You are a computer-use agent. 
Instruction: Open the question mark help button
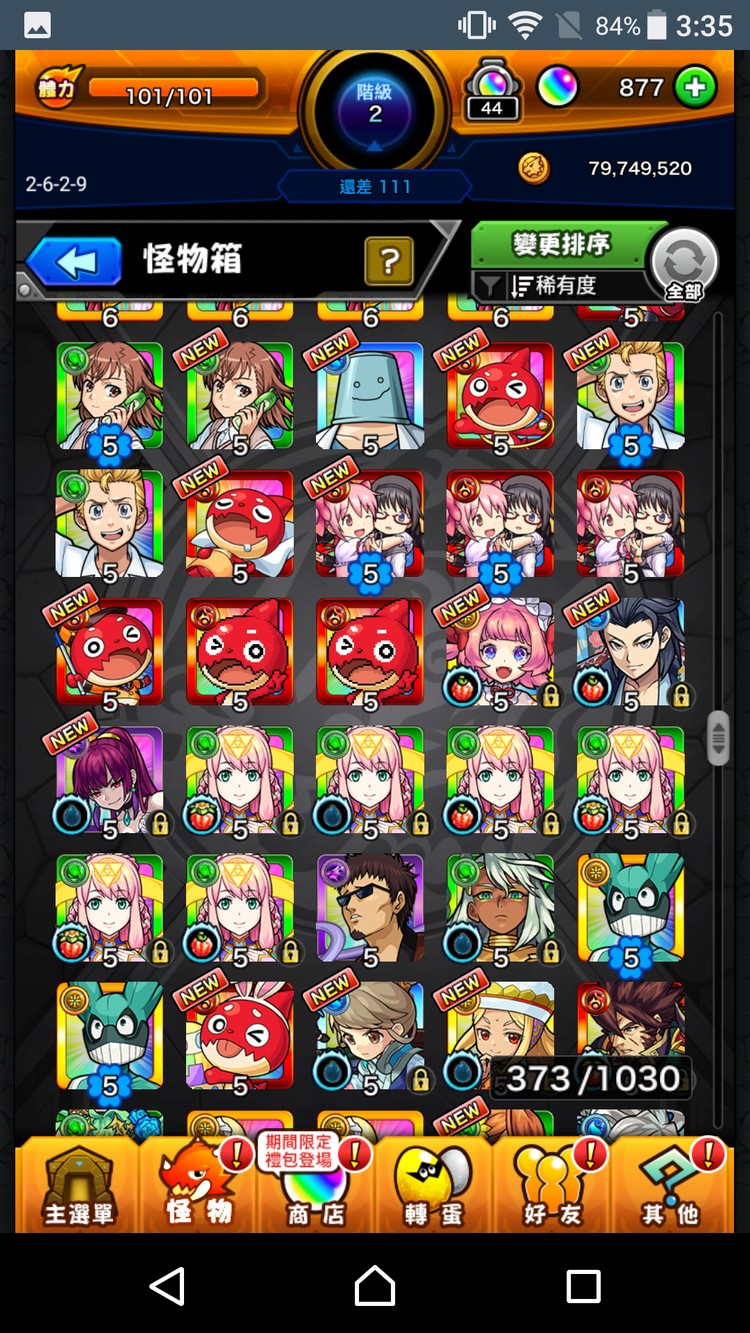point(390,262)
